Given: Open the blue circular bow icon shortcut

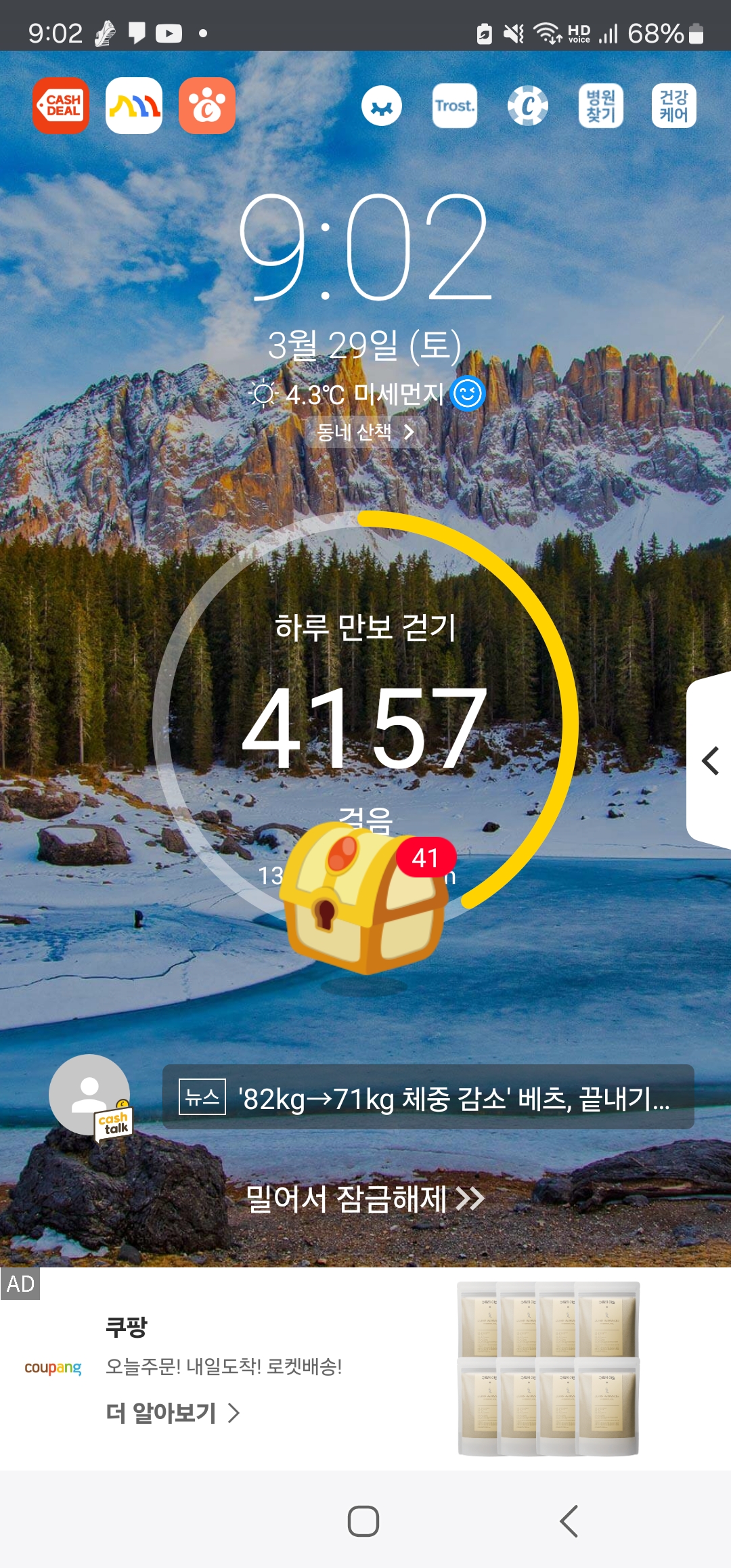Looking at the screenshot, I should 382,106.
